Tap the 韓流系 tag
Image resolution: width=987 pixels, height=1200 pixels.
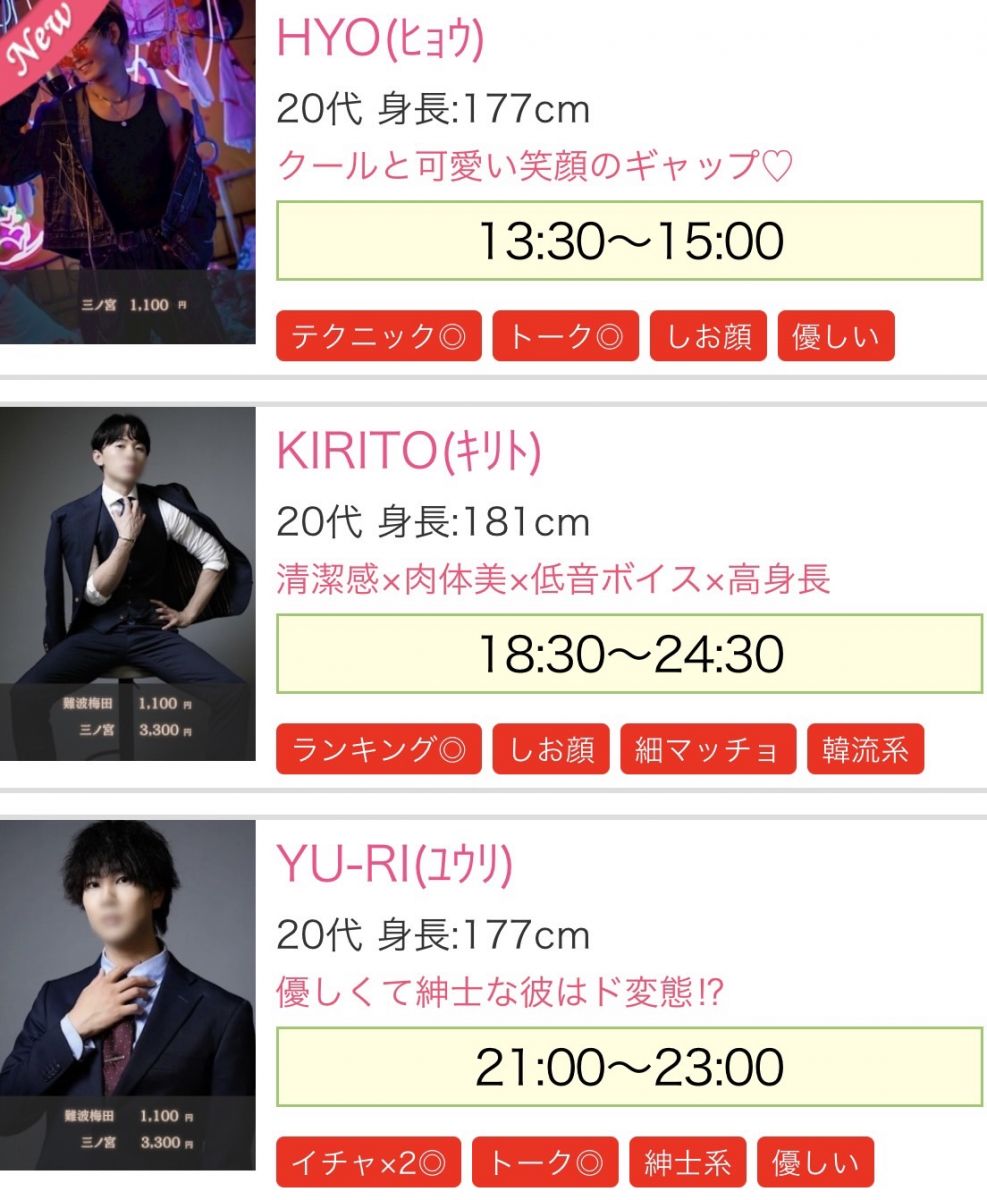tap(865, 750)
